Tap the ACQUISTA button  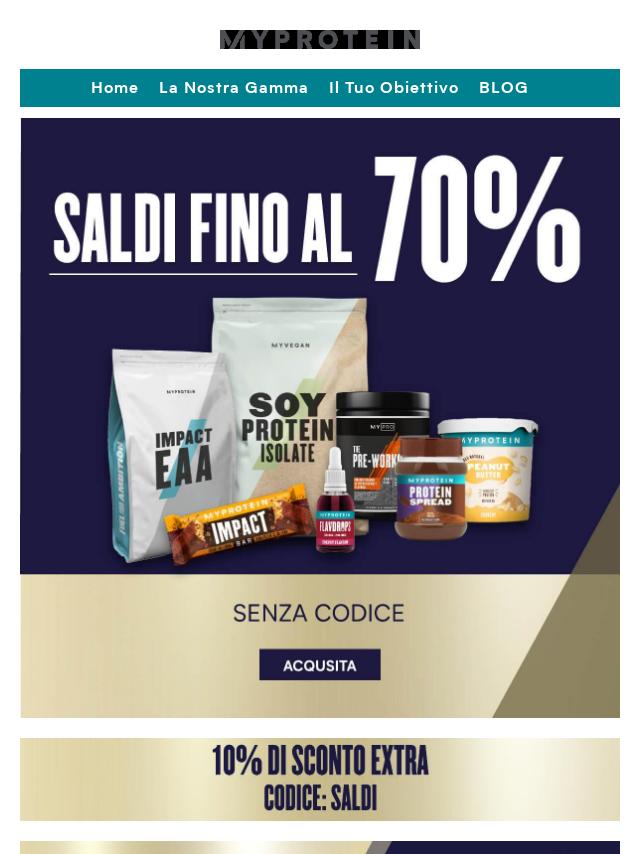click(x=320, y=665)
